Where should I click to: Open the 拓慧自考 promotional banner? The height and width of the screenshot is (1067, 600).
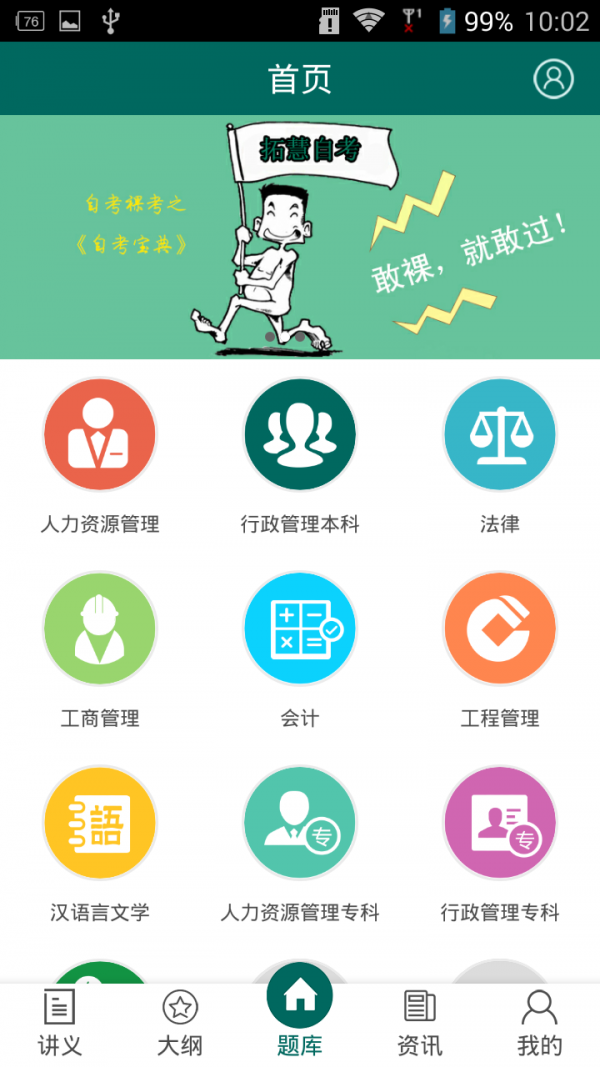click(300, 237)
